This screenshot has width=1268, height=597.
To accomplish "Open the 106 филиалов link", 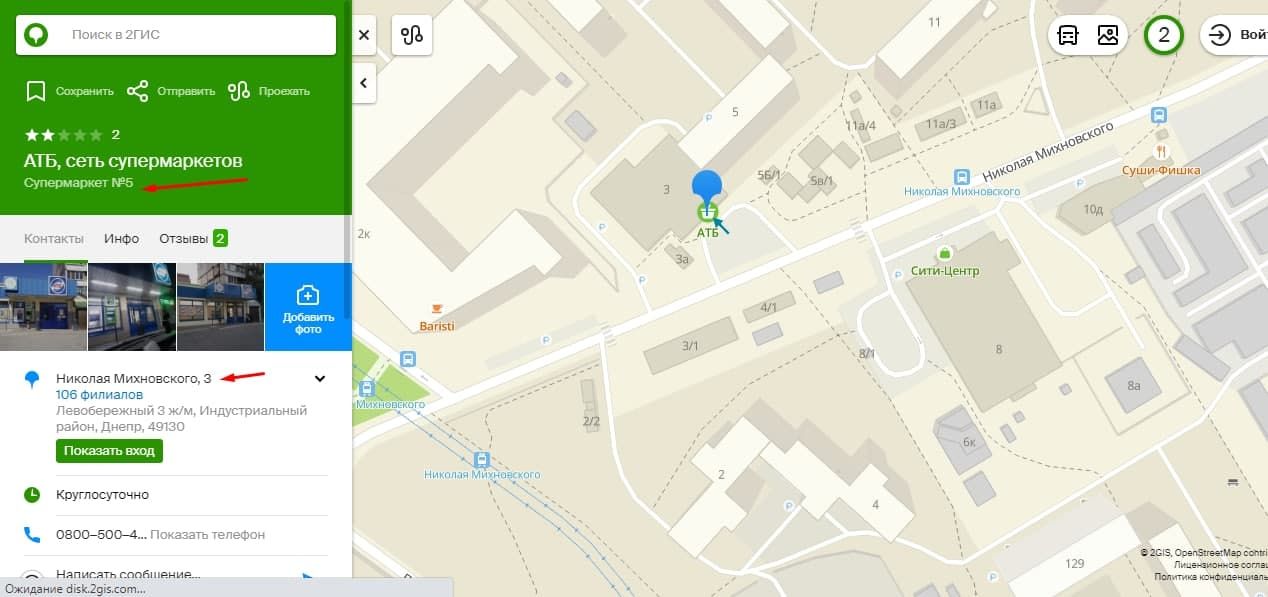I will [99, 395].
